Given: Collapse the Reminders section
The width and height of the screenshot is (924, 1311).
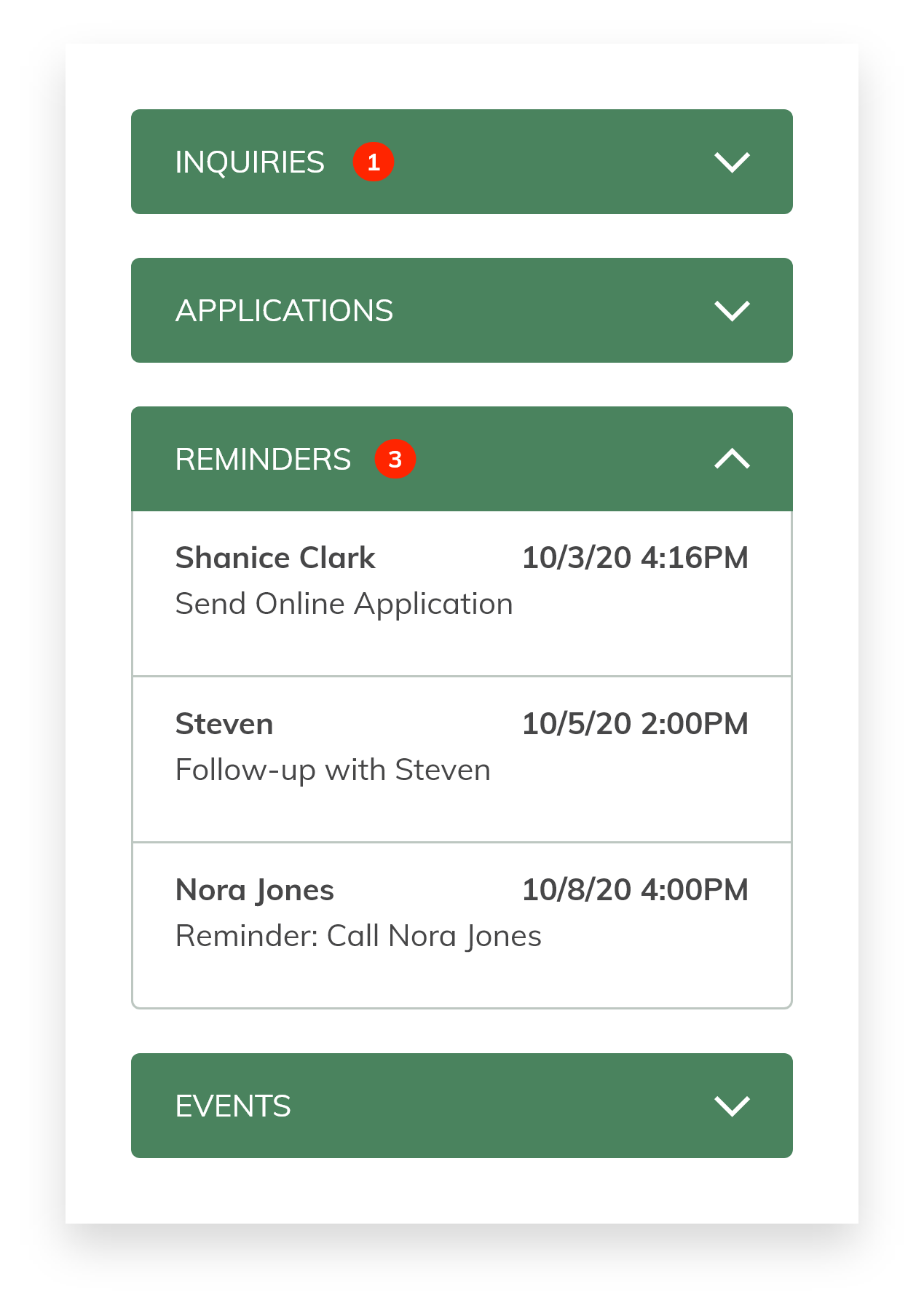Looking at the screenshot, I should pos(732,459).
